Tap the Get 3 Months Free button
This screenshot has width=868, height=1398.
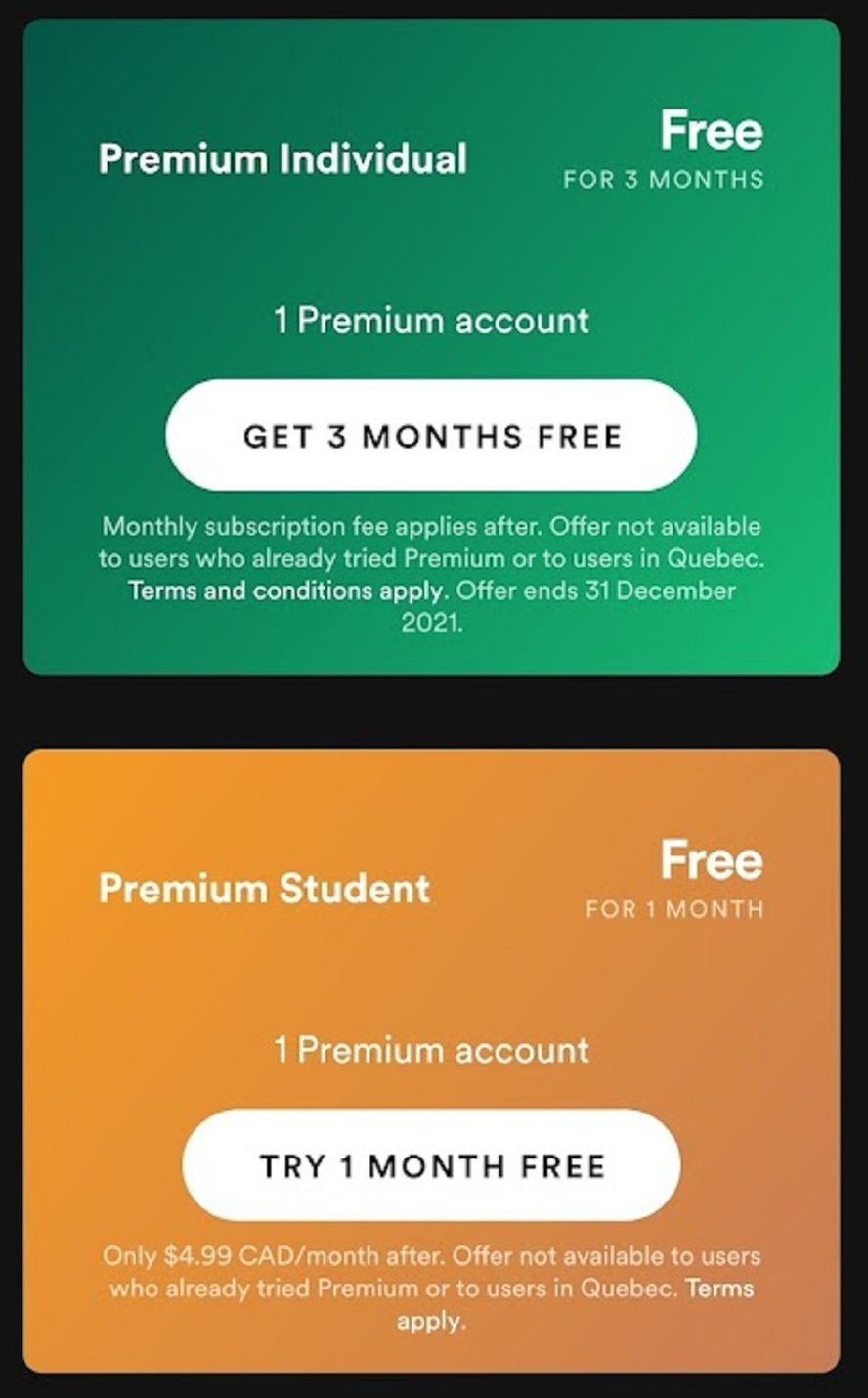pyautogui.click(x=431, y=435)
